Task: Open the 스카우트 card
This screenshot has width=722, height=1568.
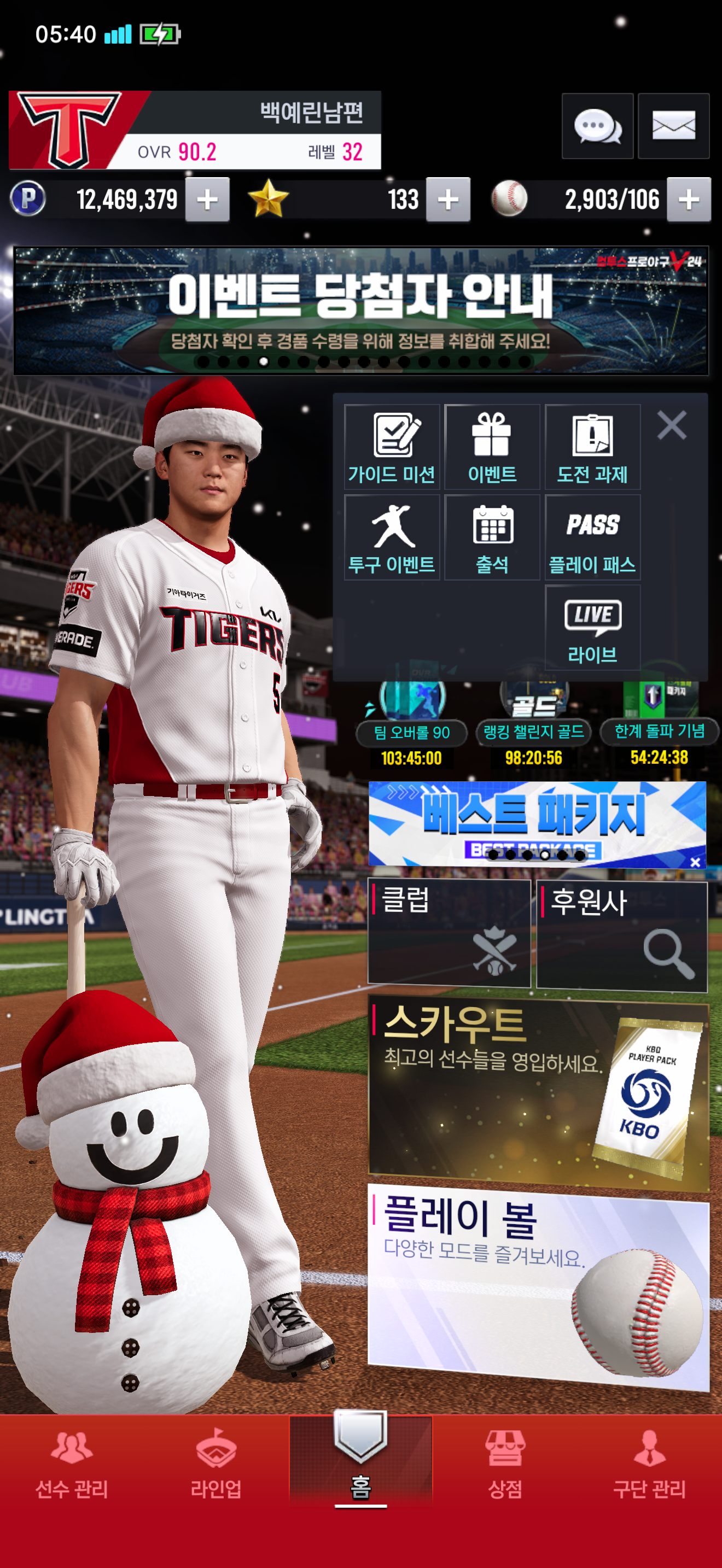Action: 538,1094
